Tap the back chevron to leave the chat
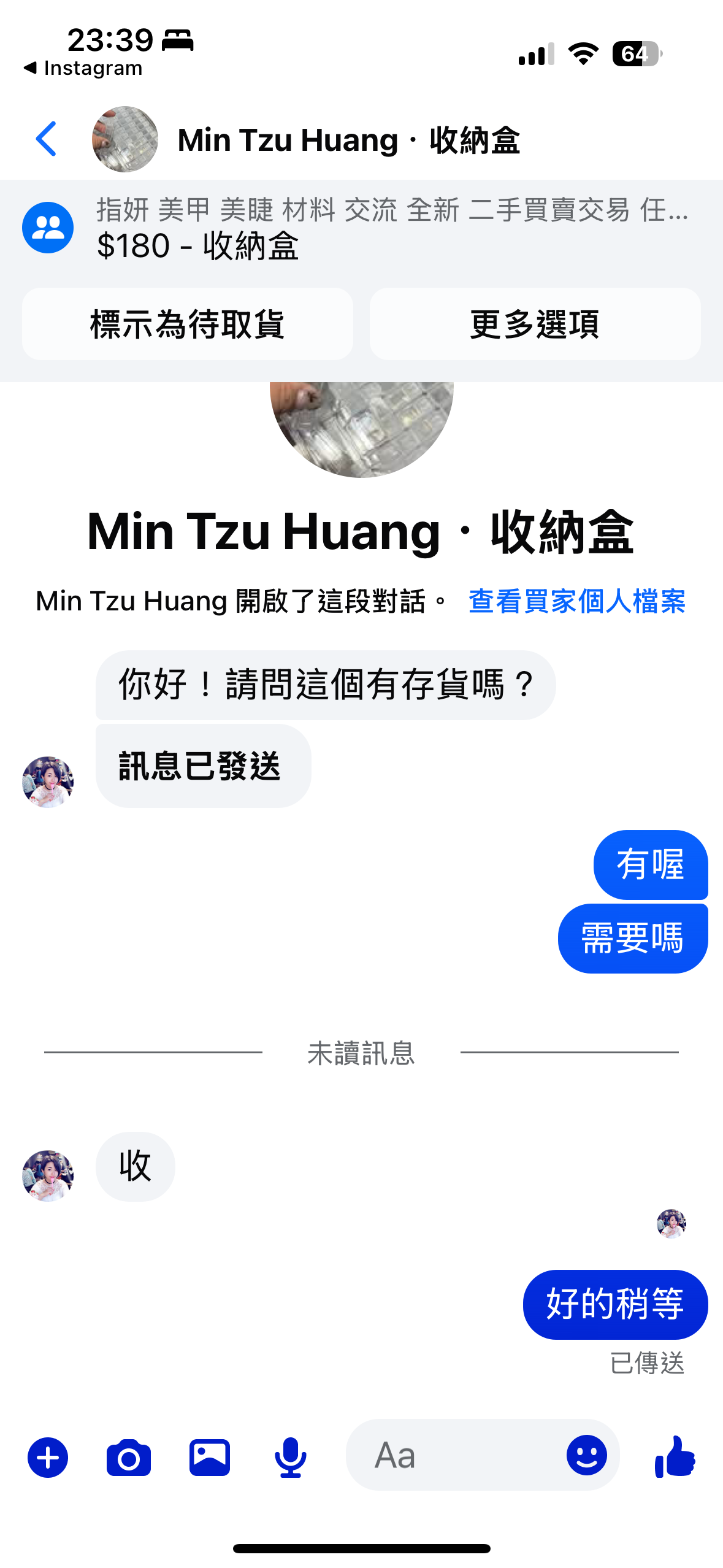 [46, 138]
